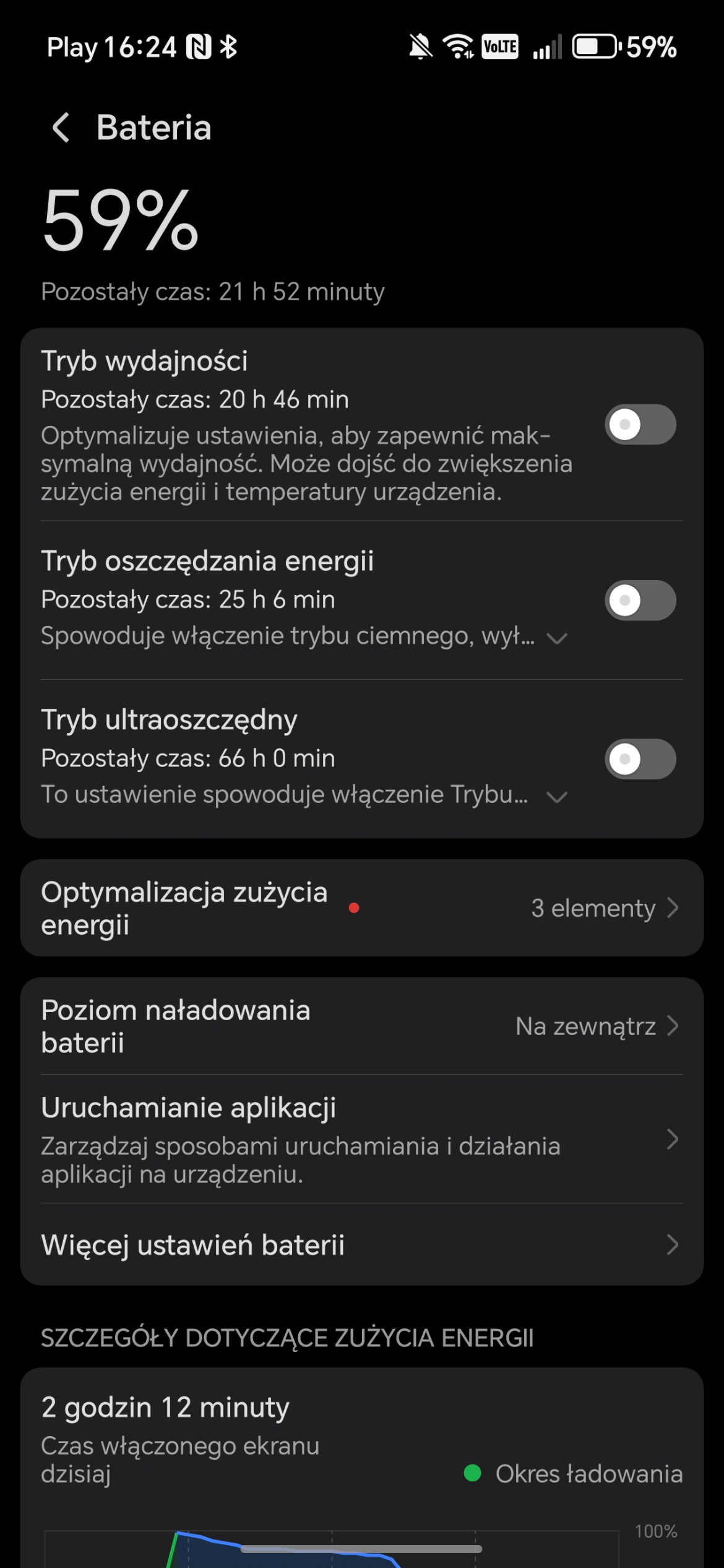Enable the Tryb wydajności switch
Screen dimensions: 724x1568
639,425
